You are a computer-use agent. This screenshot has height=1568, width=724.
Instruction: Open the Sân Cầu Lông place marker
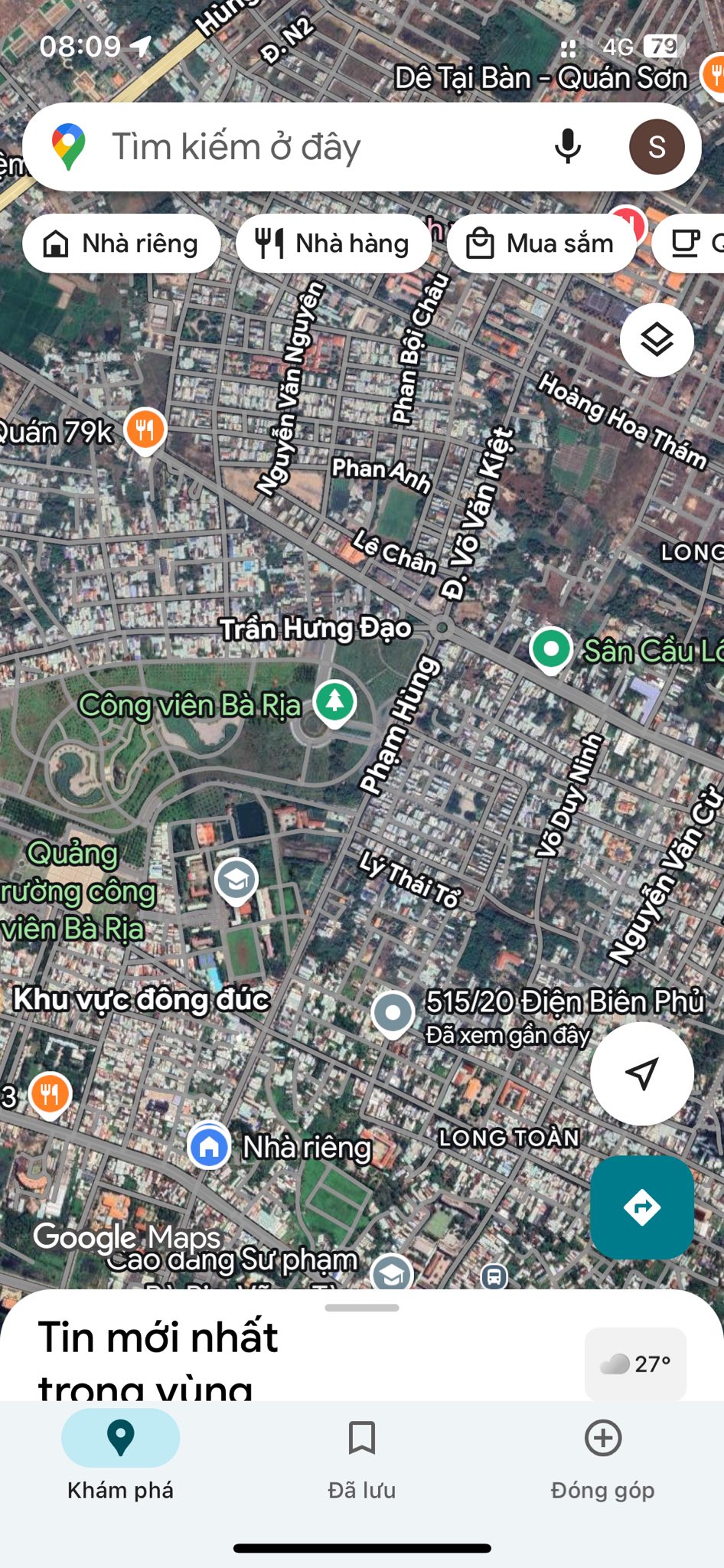550,650
